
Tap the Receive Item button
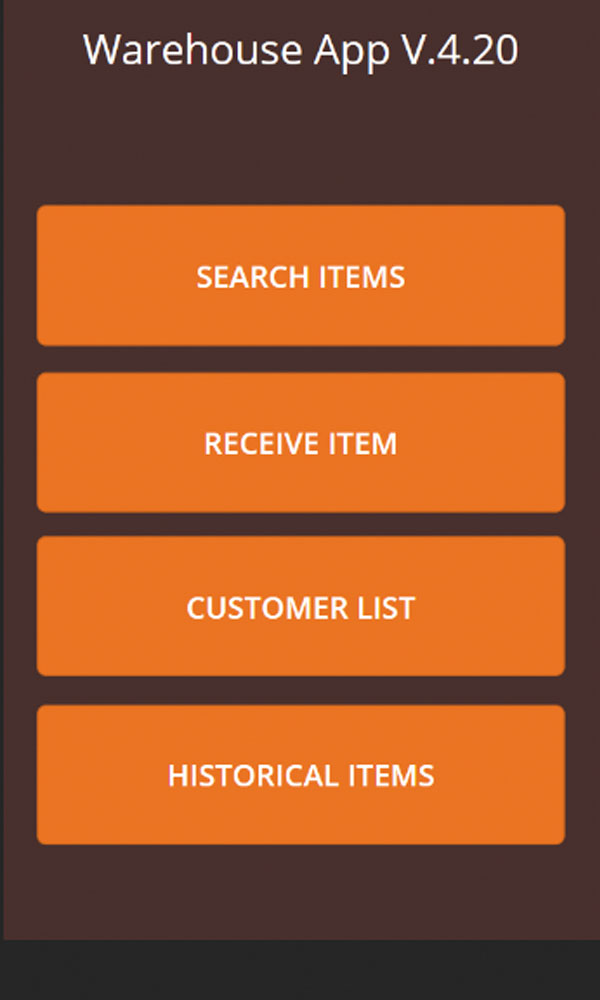[300, 443]
